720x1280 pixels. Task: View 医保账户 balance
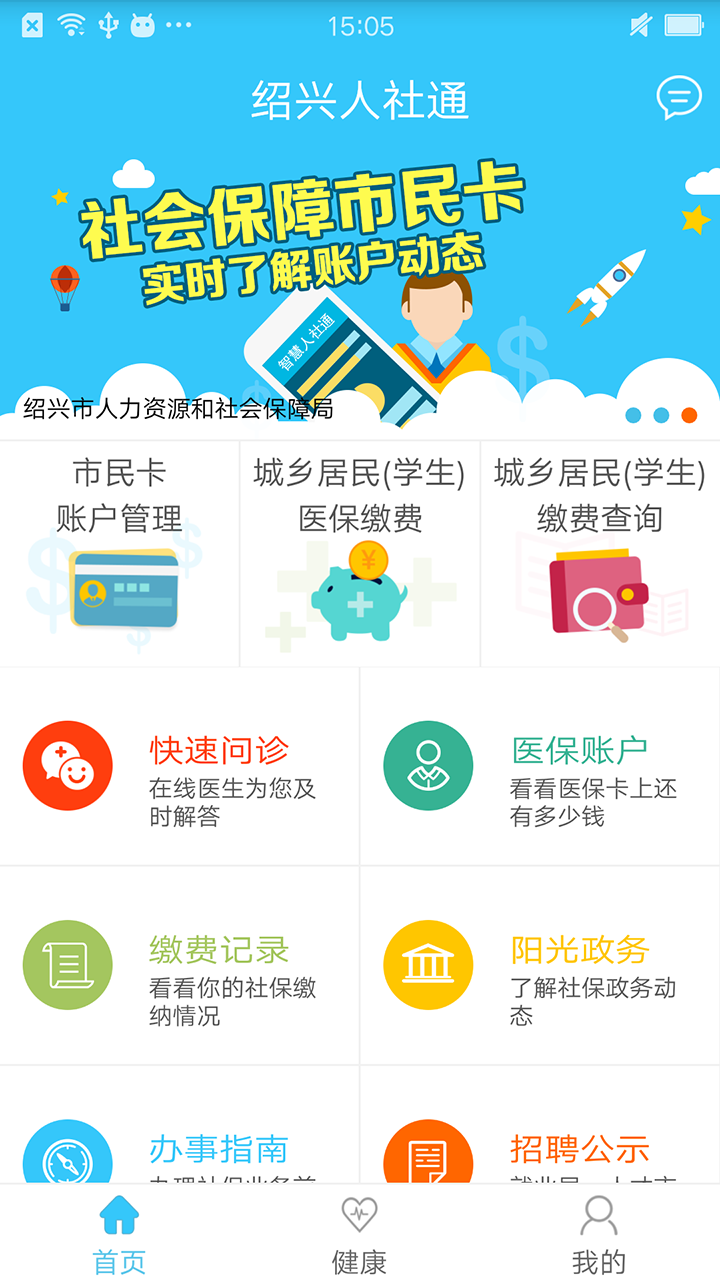pos(540,767)
